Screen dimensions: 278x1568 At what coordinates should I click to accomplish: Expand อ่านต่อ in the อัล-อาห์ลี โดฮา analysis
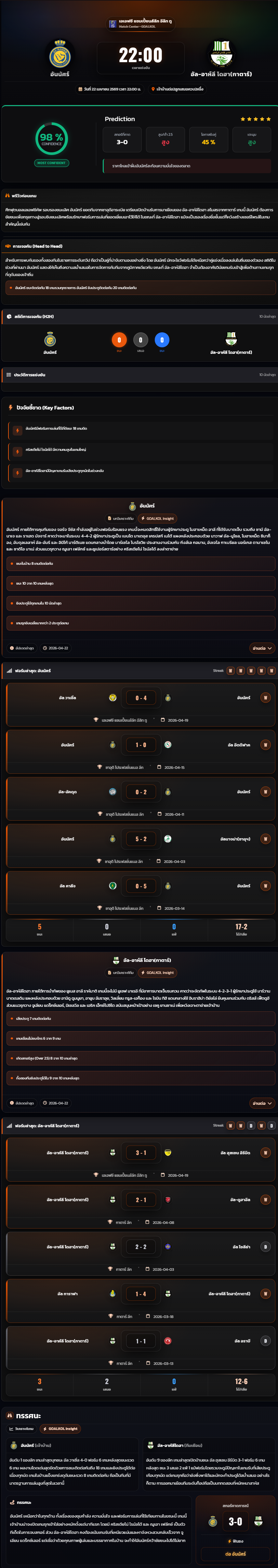[x=261, y=1102]
